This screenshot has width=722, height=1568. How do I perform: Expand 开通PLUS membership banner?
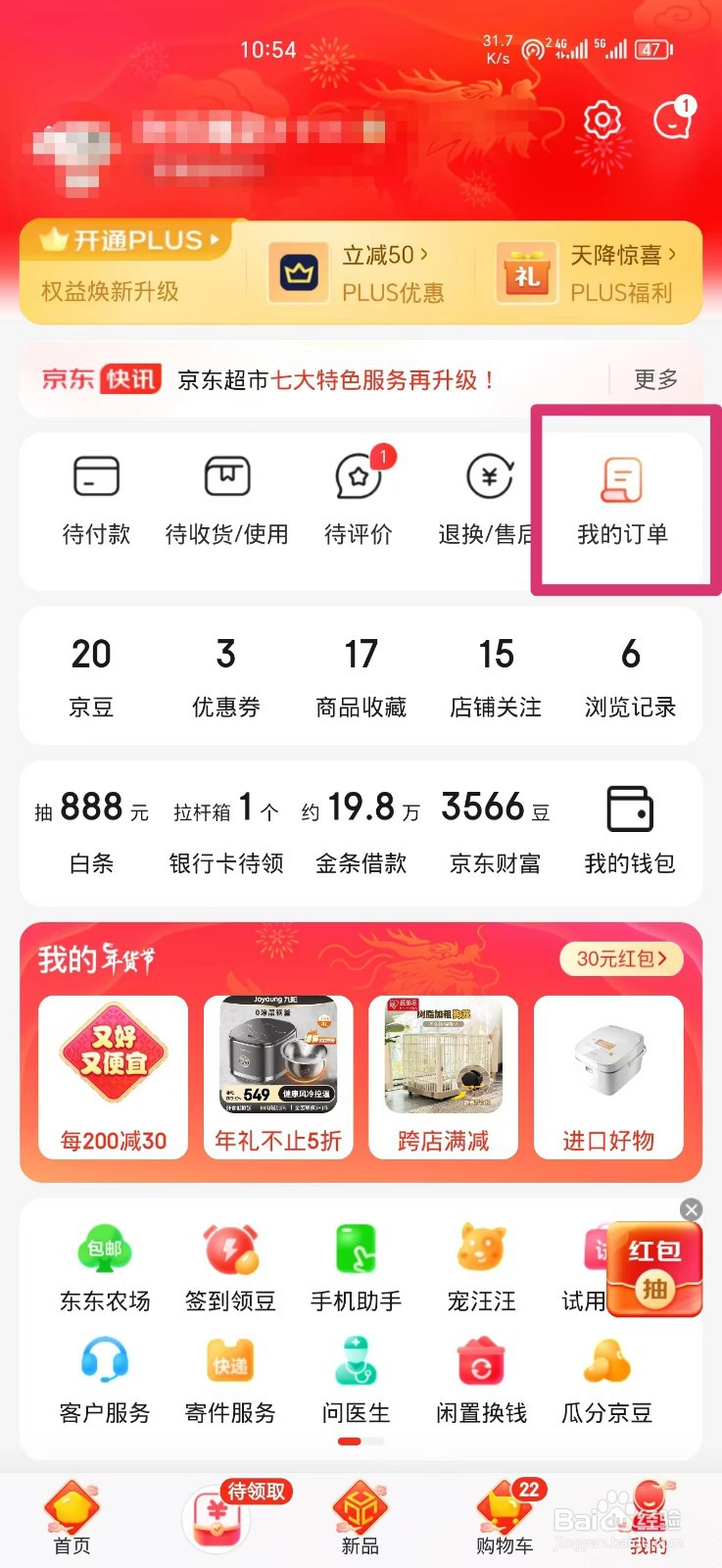(127, 240)
